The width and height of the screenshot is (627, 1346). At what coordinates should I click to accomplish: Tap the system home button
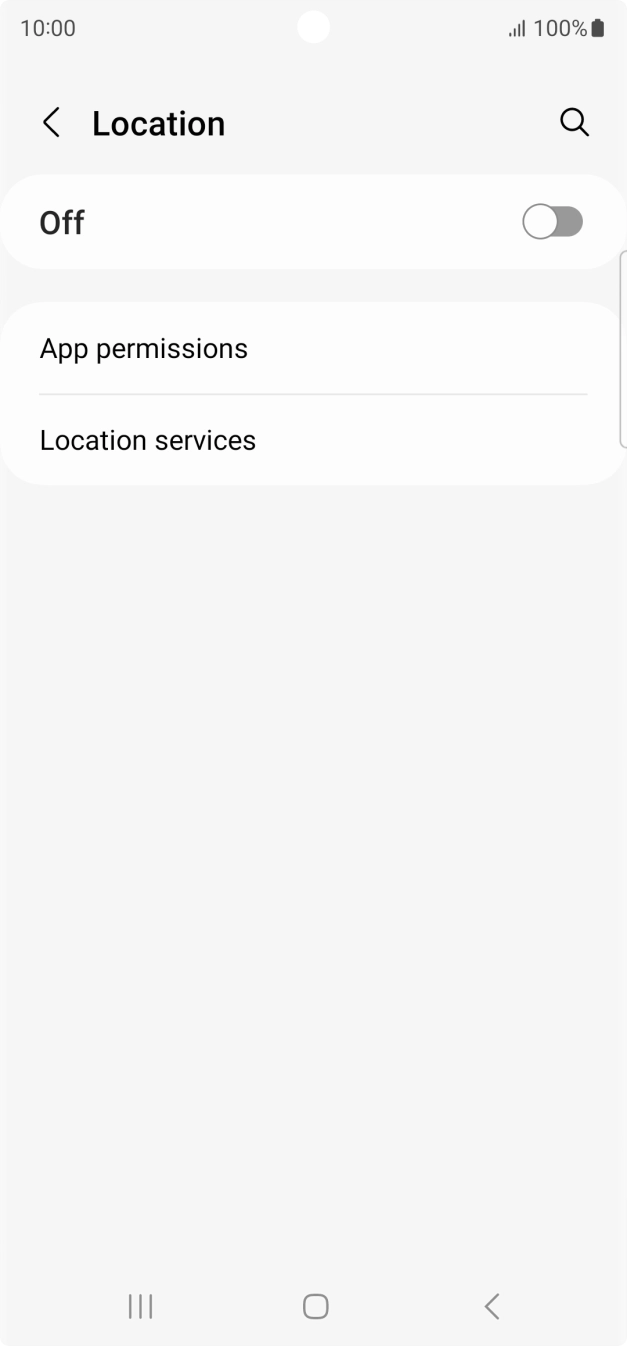tap(315, 1306)
